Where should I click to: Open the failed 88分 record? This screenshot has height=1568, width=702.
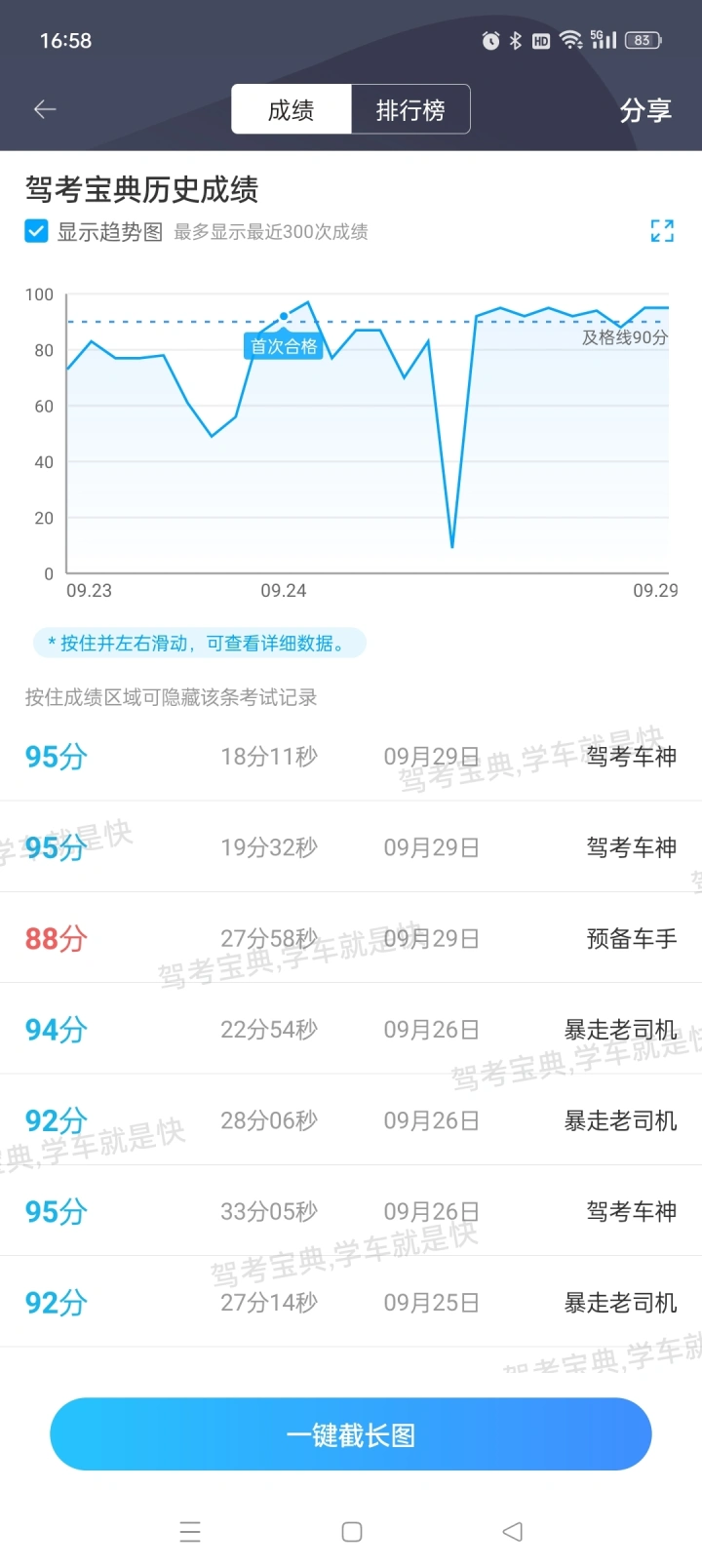(x=351, y=938)
